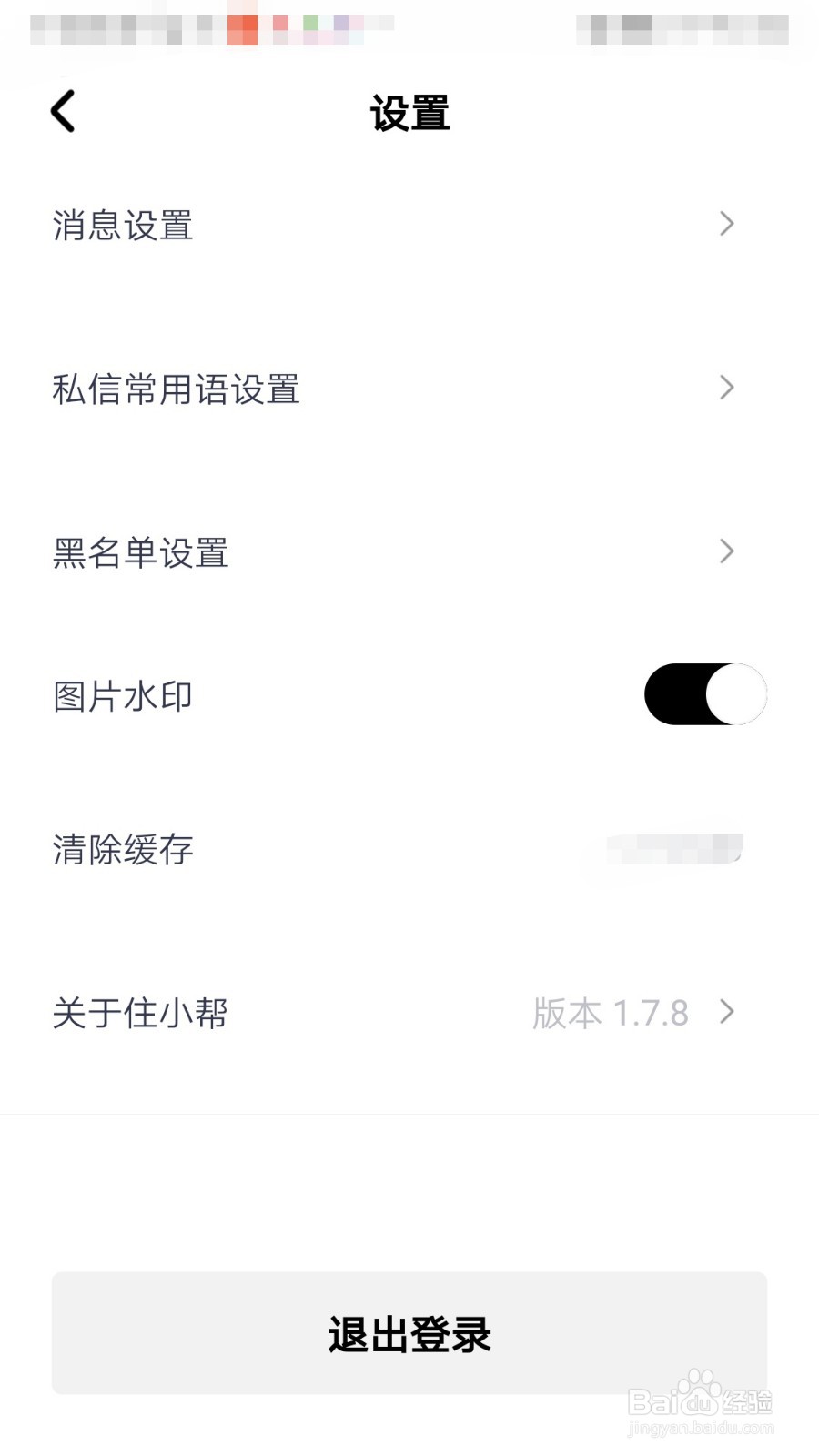Click the 设置 page title
This screenshot has width=819, height=1456.
coord(409,112)
